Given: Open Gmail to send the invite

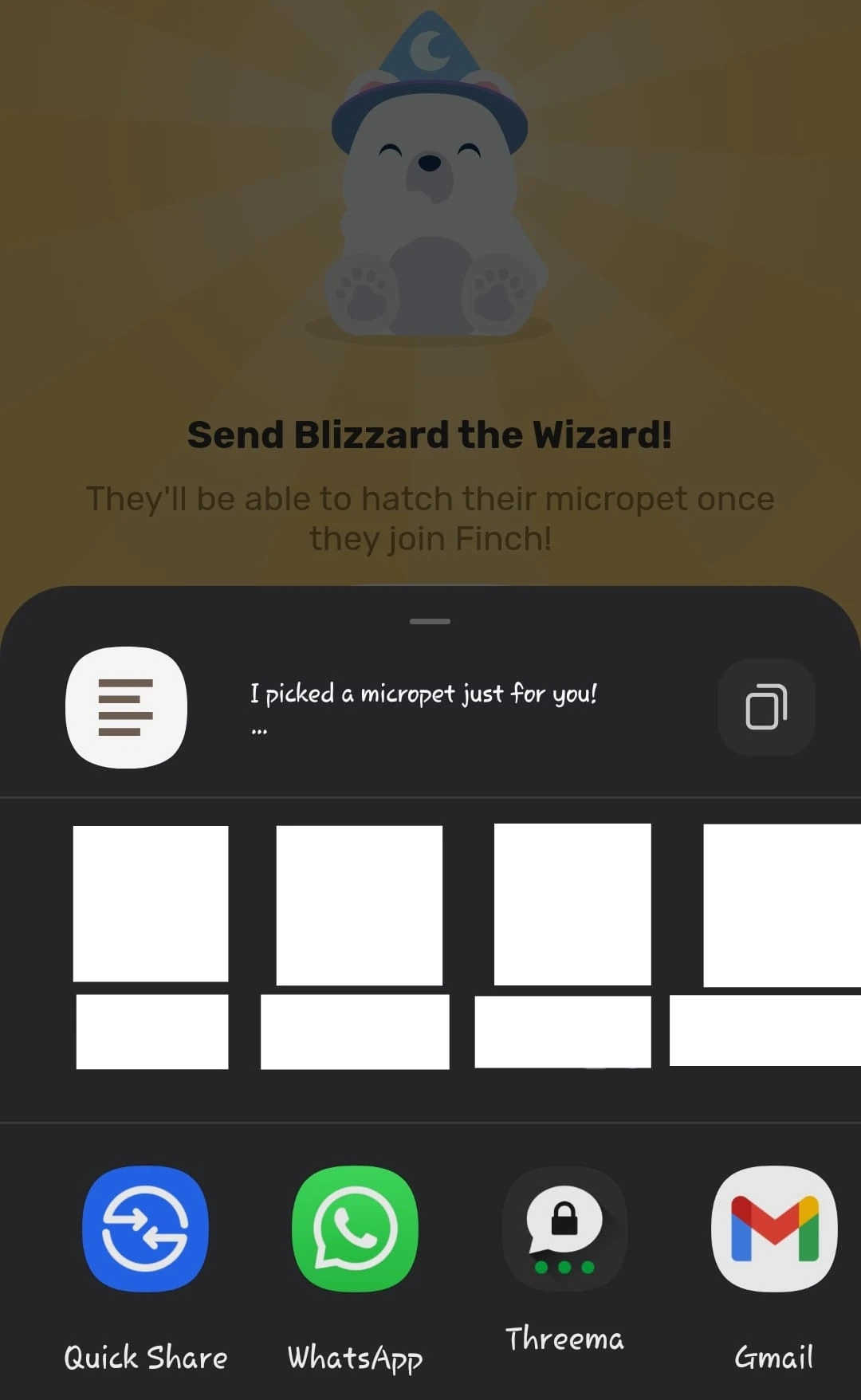Looking at the screenshot, I should [773, 1229].
